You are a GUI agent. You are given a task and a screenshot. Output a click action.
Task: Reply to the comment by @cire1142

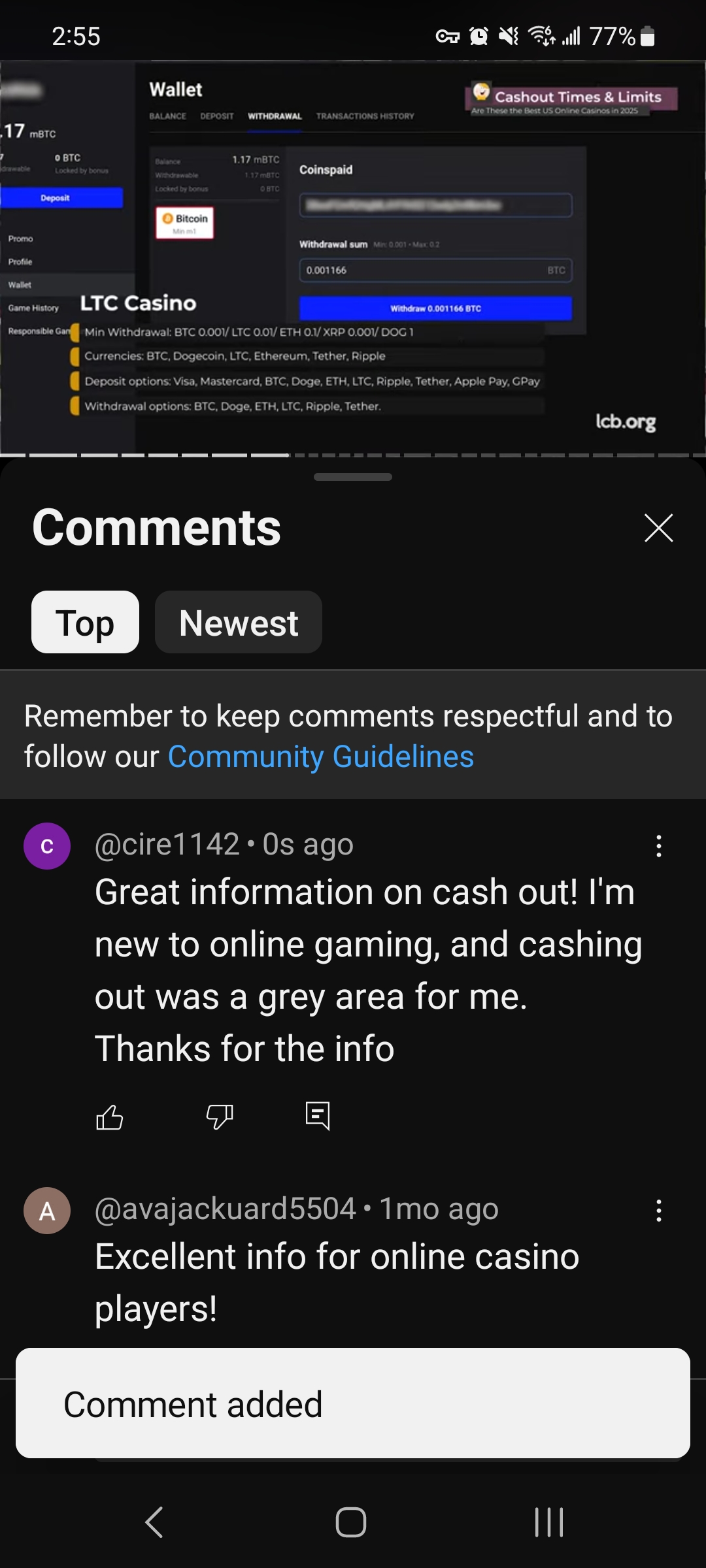[318, 1116]
